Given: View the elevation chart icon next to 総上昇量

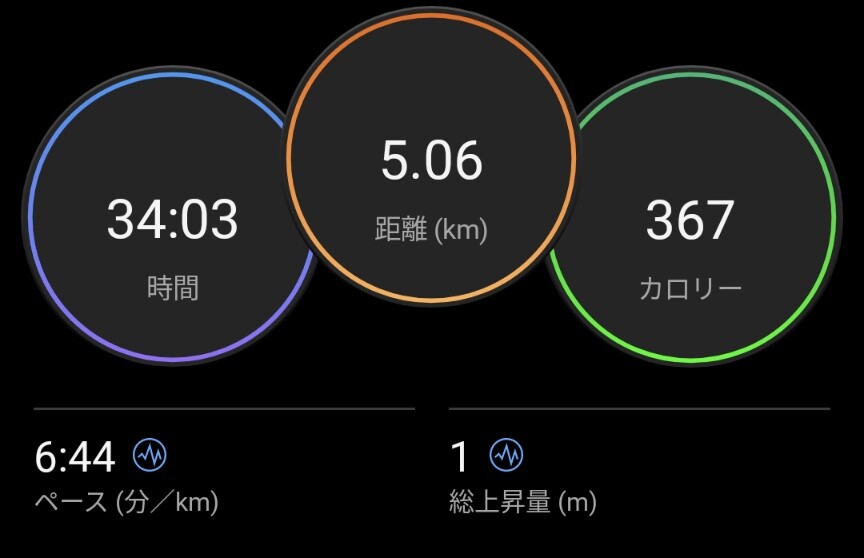Looking at the screenshot, I should point(506,456).
